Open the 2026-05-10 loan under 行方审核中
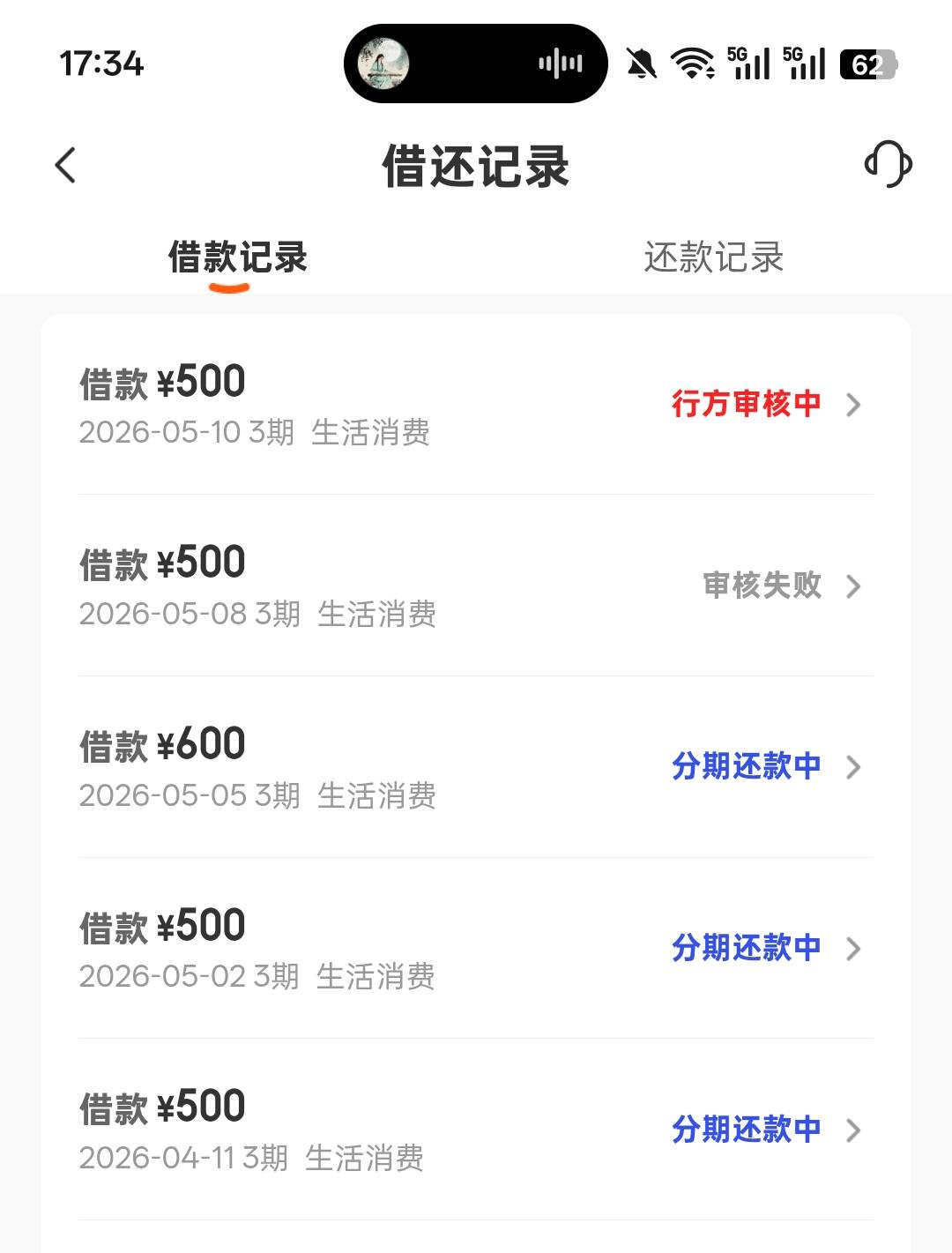 click(476, 405)
